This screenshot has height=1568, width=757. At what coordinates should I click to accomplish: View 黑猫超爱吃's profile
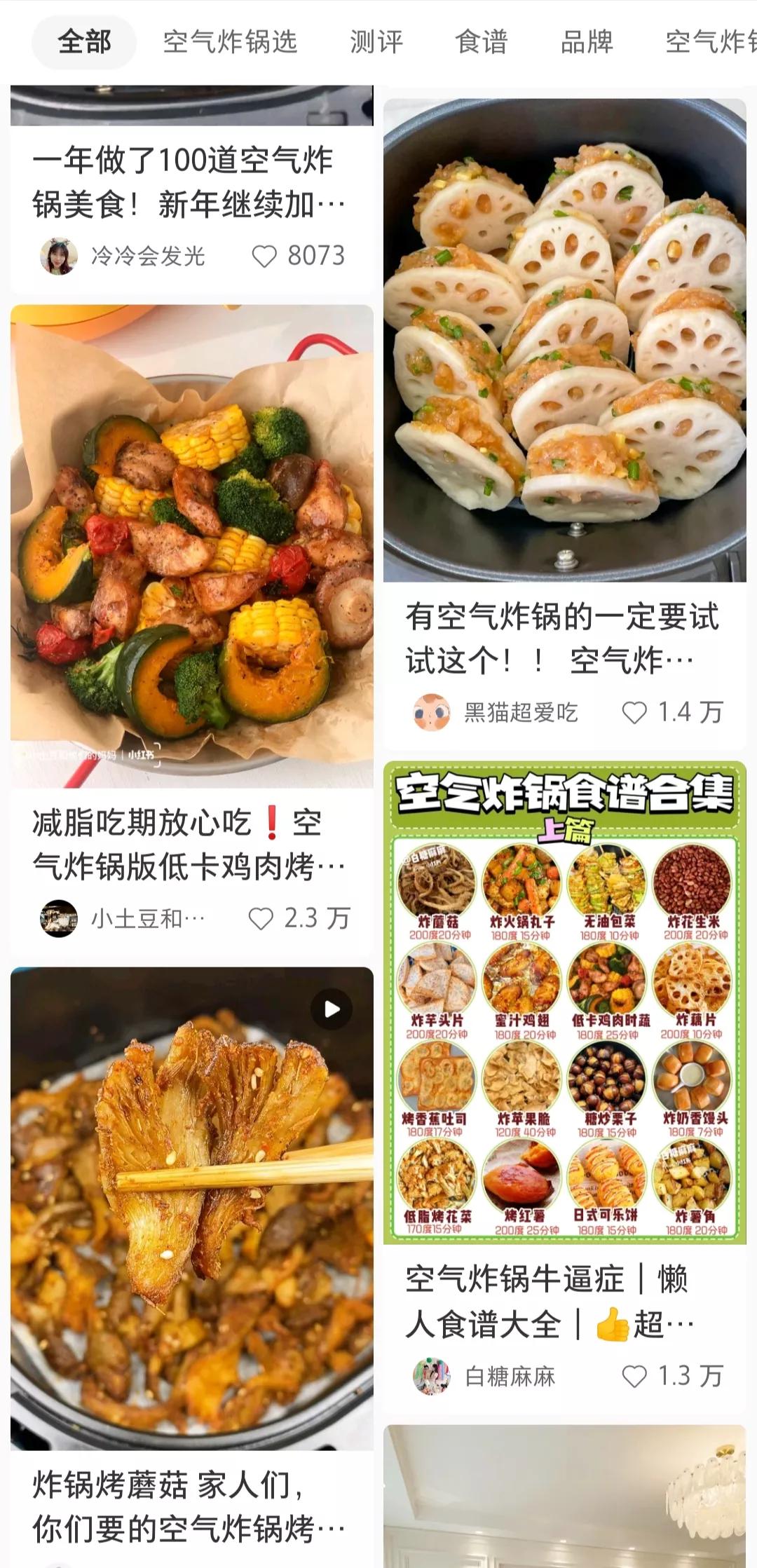(432, 713)
